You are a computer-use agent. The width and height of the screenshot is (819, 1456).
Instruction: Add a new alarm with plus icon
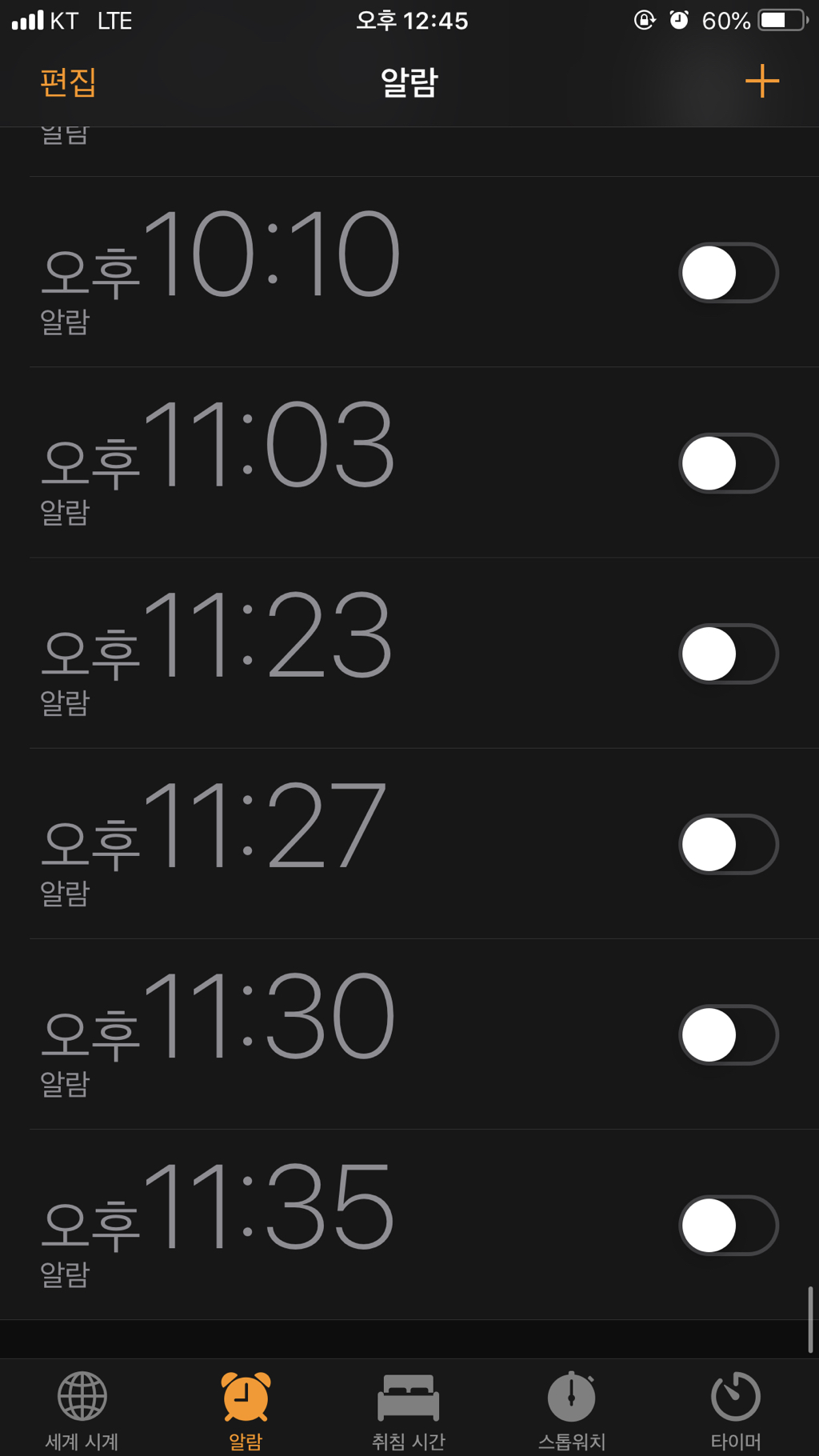[761, 82]
